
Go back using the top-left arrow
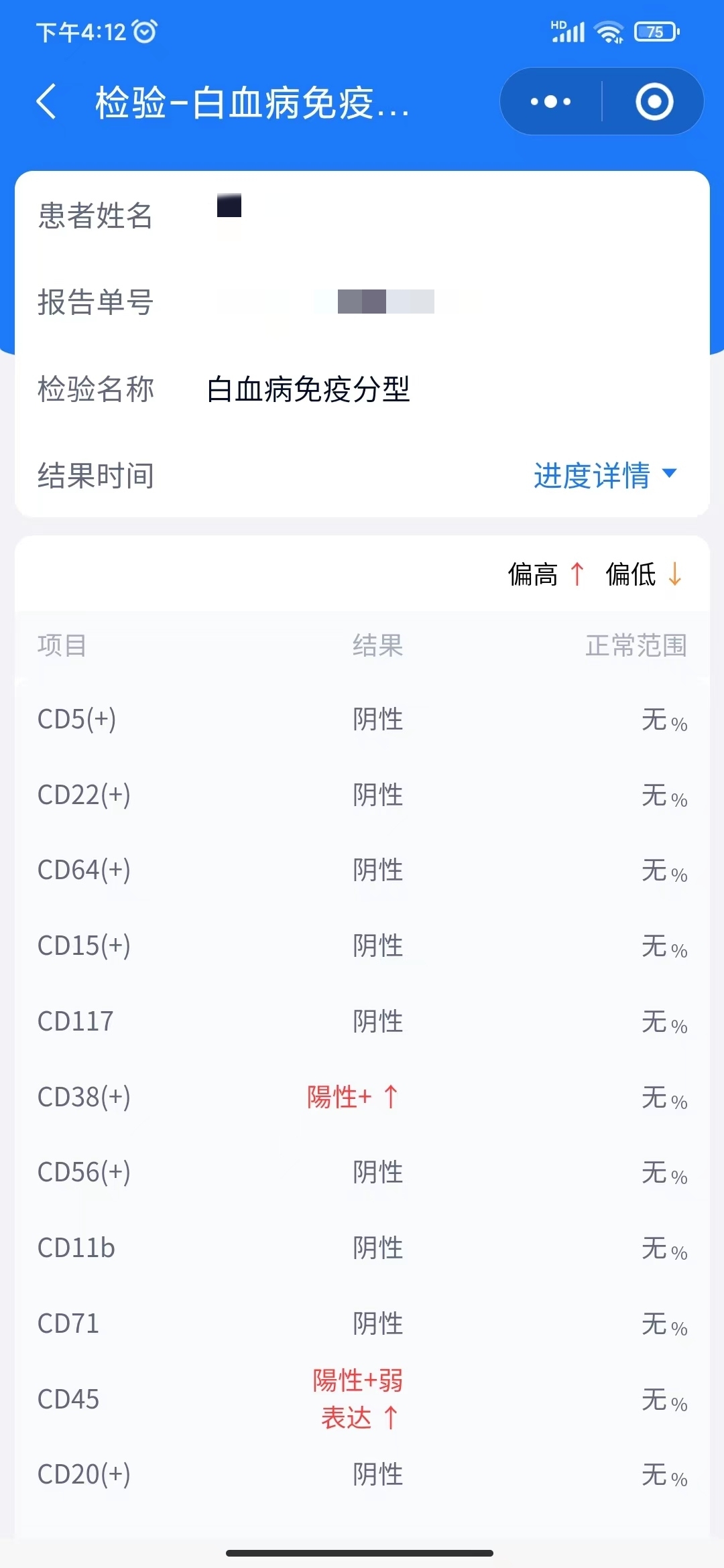pos(46,102)
